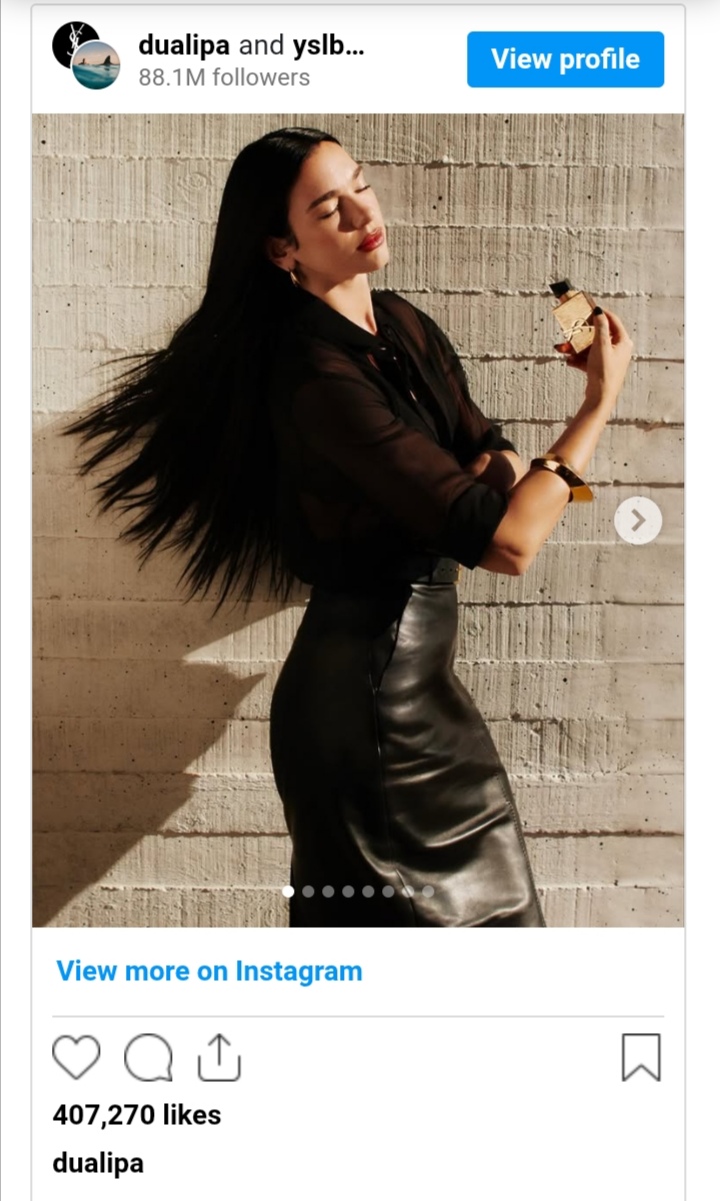This screenshot has width=720, height=1201.
Task: Tap the View profile button
Action: point(565,59)
